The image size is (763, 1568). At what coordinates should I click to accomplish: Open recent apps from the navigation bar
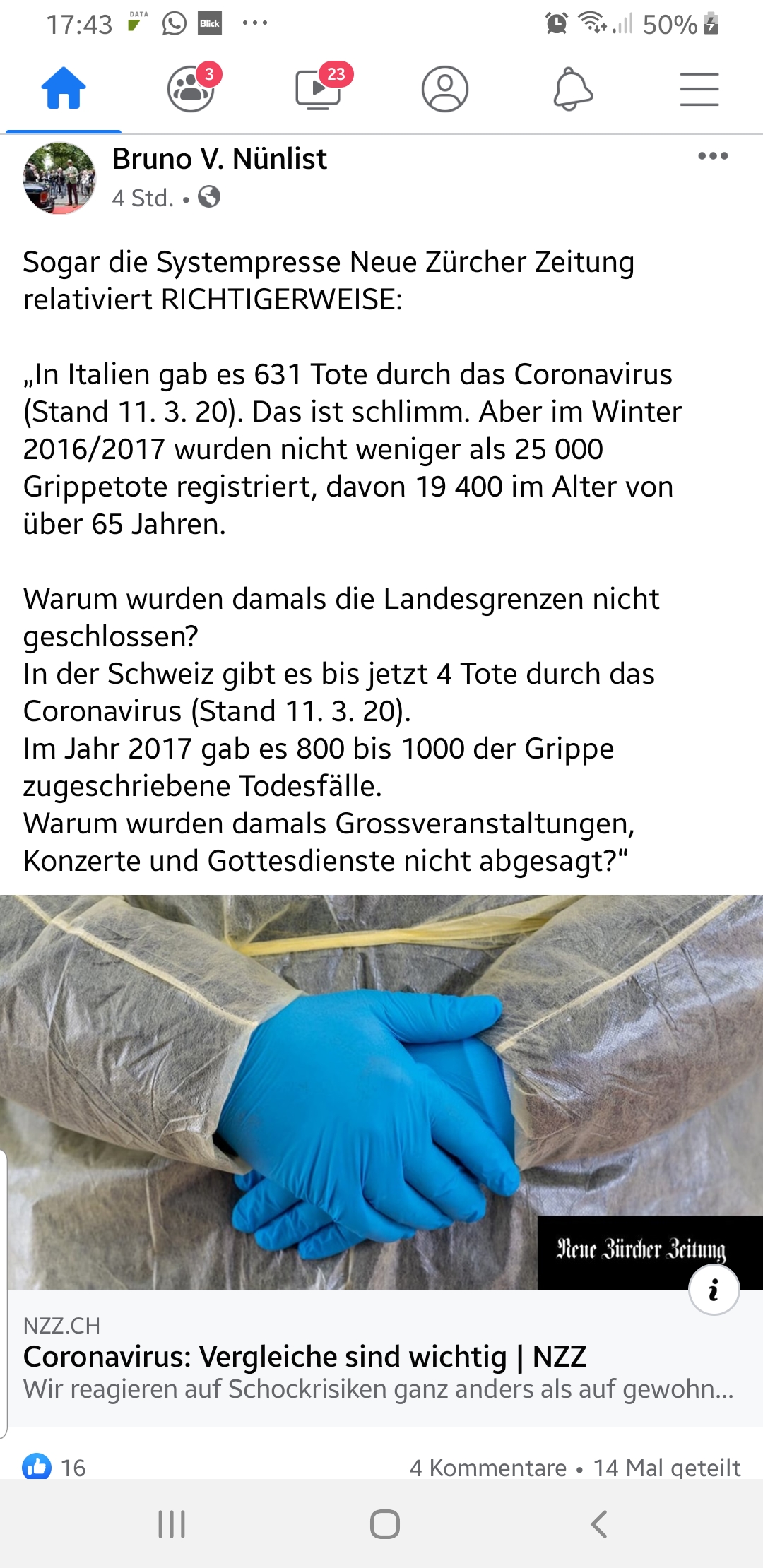172,1524
